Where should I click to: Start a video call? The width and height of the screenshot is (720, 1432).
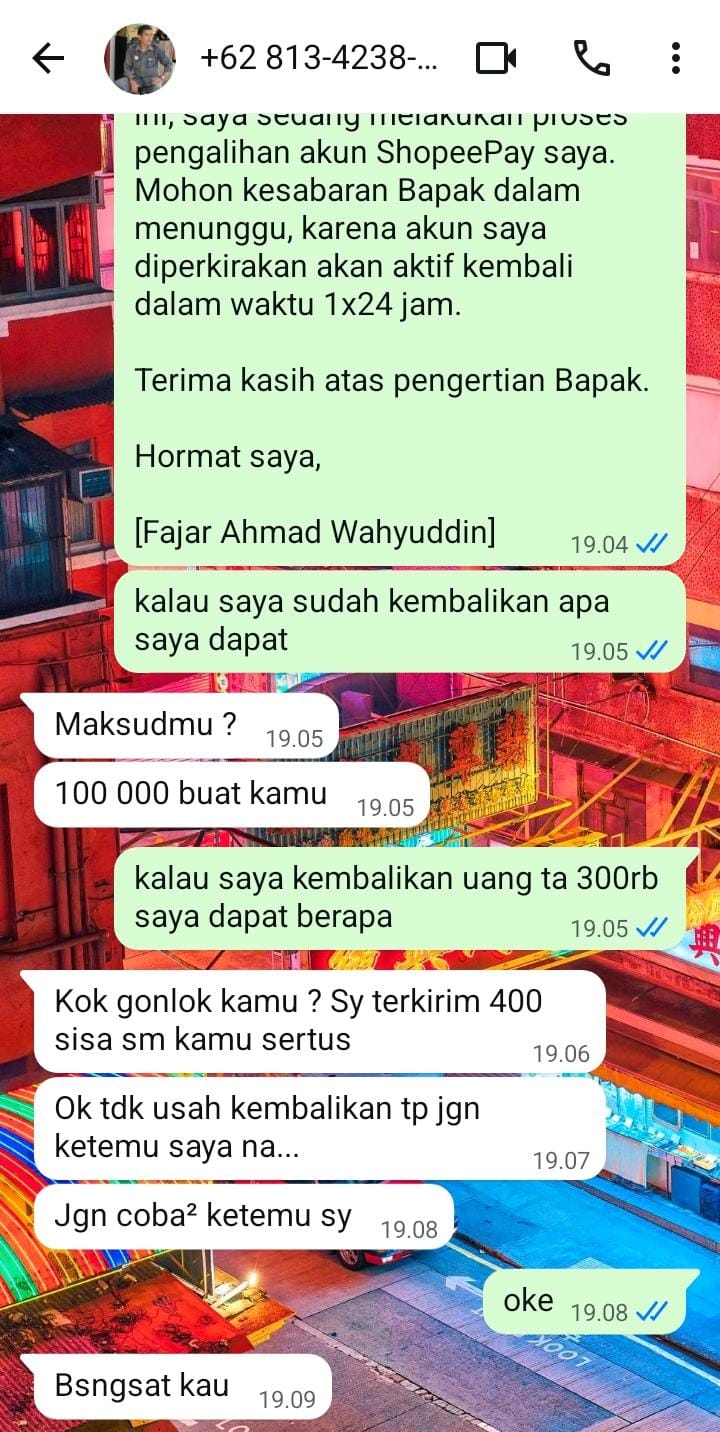(496, 59)
